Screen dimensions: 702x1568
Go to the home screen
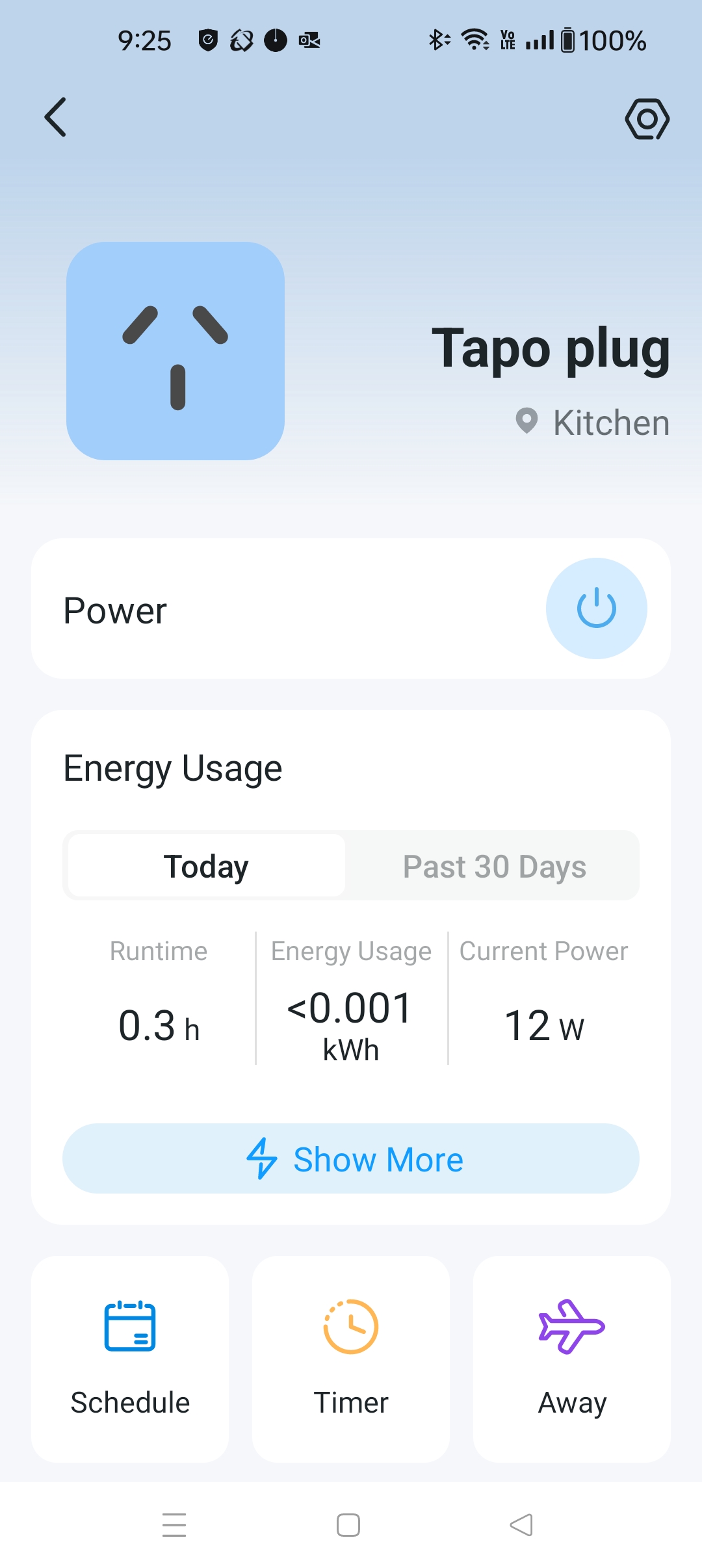click(x=348, y=1525)
